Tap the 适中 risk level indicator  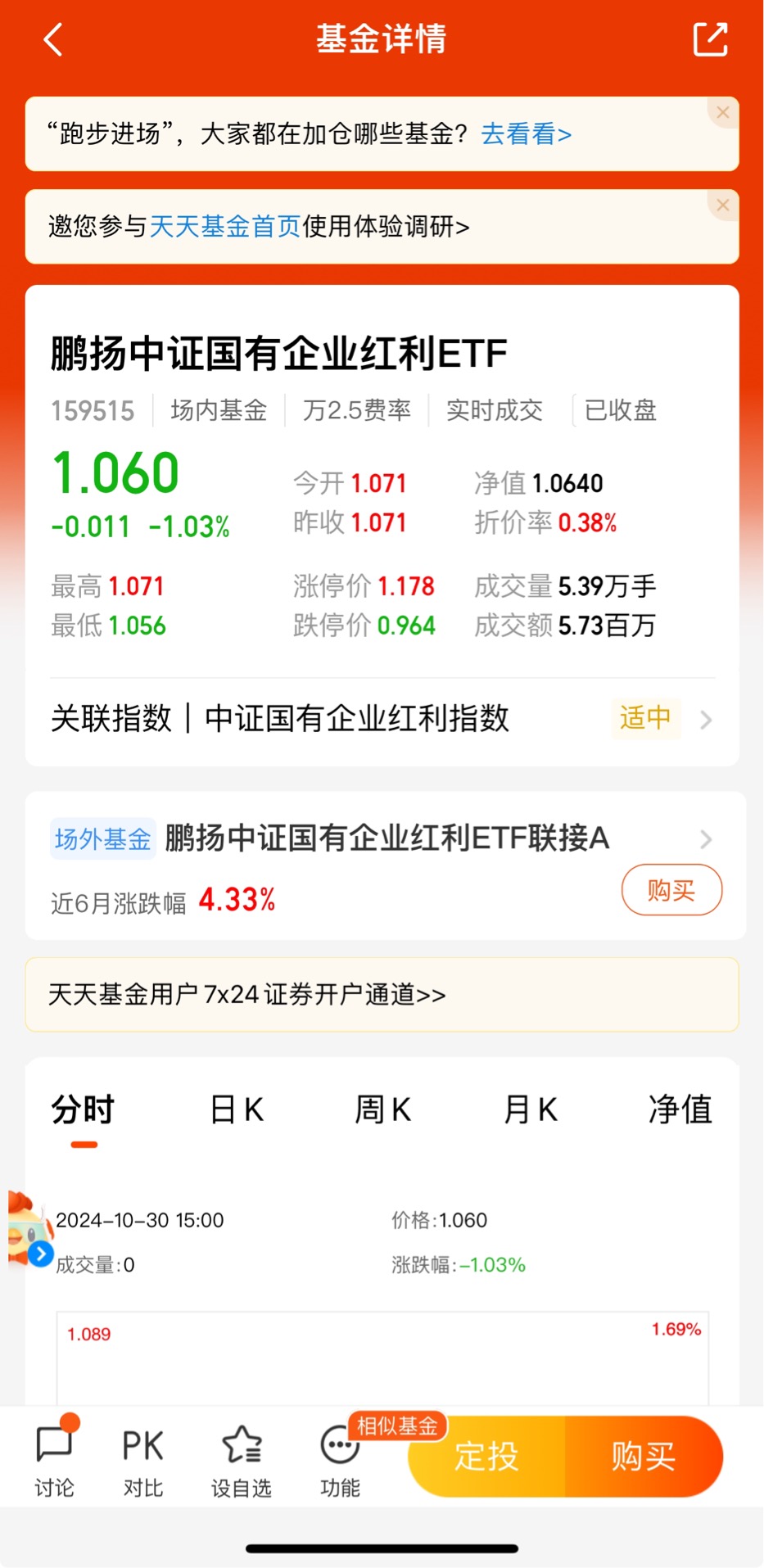[646, 719]
